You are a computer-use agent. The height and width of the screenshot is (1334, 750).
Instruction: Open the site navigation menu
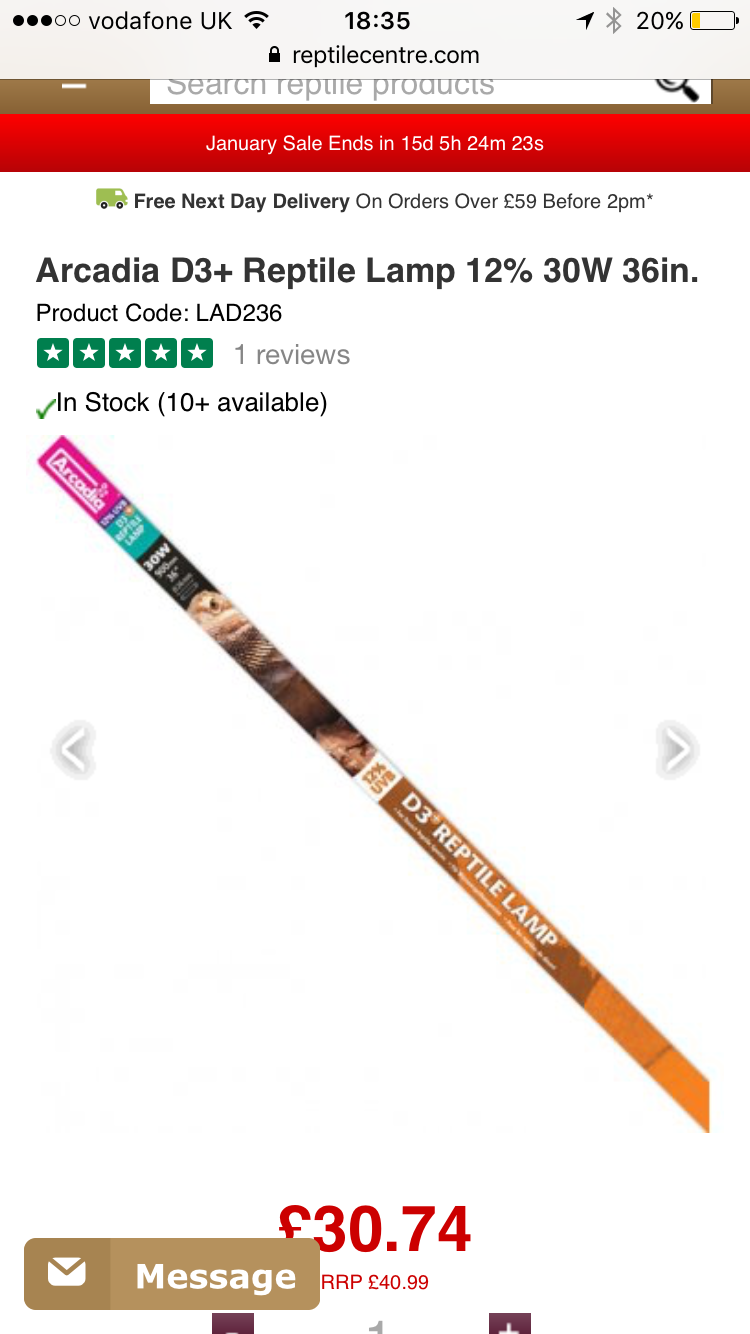pos(74,86)
